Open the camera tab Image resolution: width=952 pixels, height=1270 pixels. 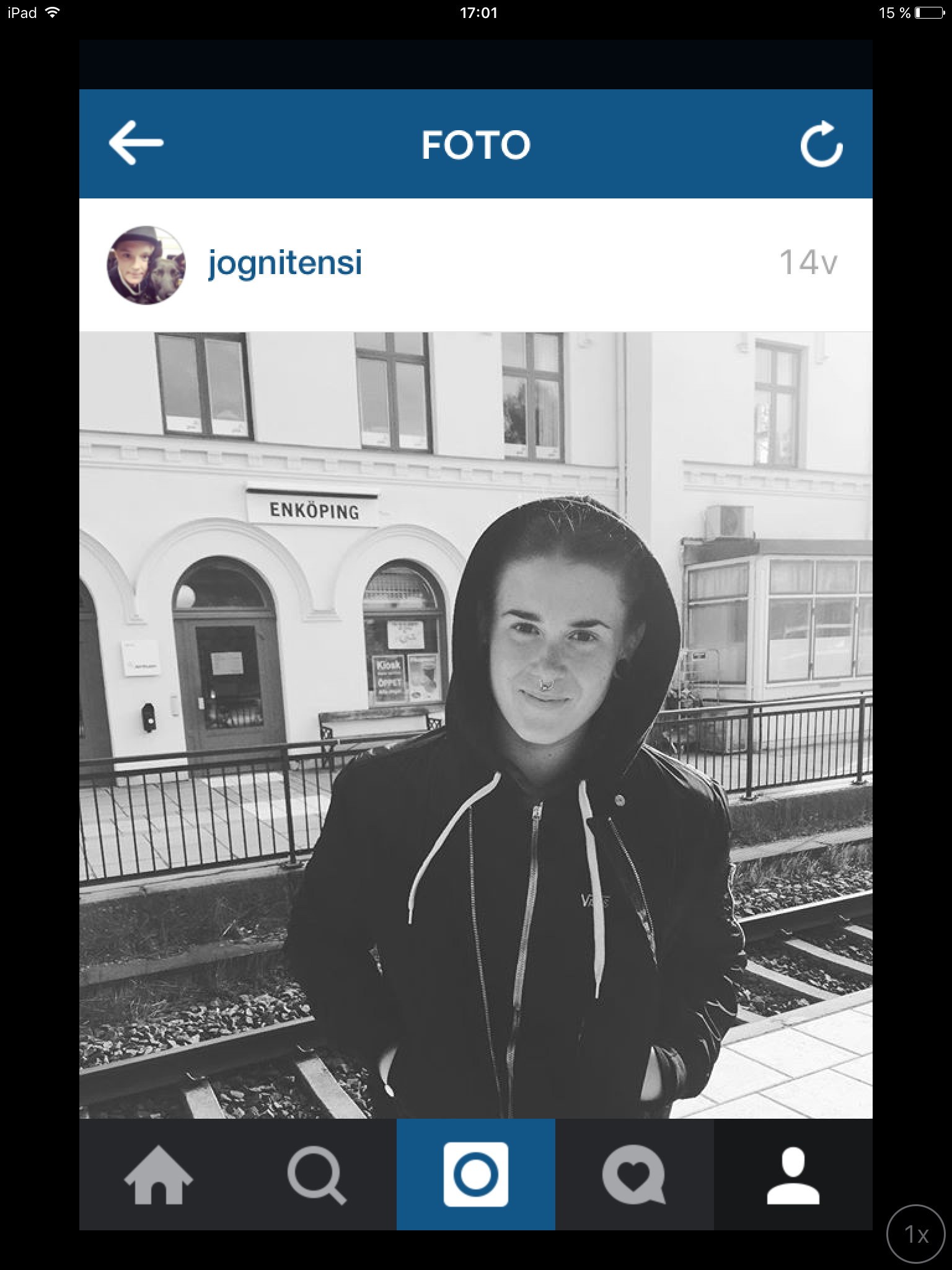point(476,1175)
